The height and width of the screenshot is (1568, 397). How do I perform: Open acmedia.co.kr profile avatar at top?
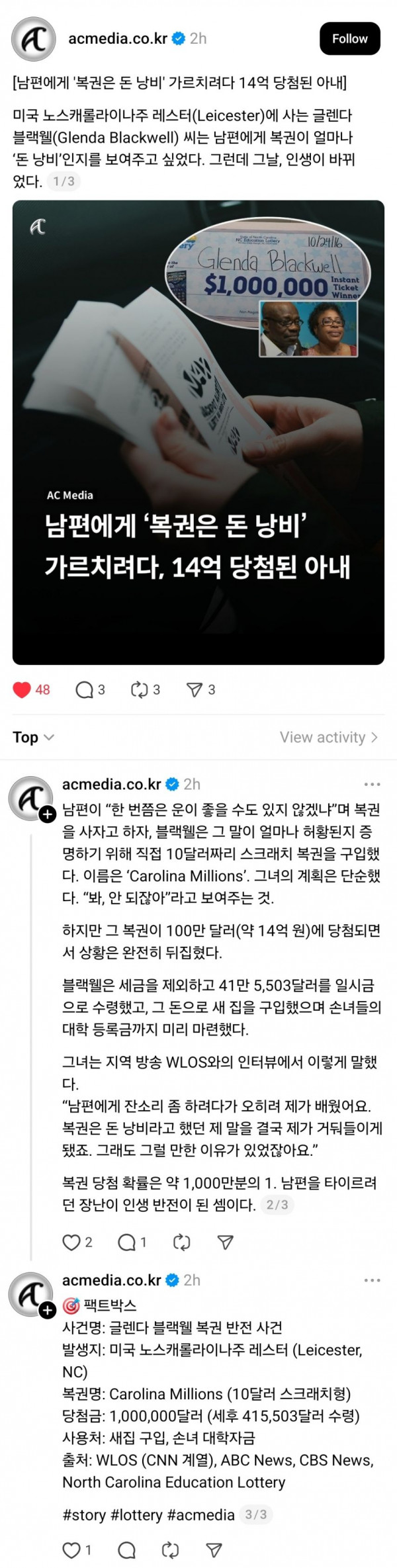click(33, 40)
